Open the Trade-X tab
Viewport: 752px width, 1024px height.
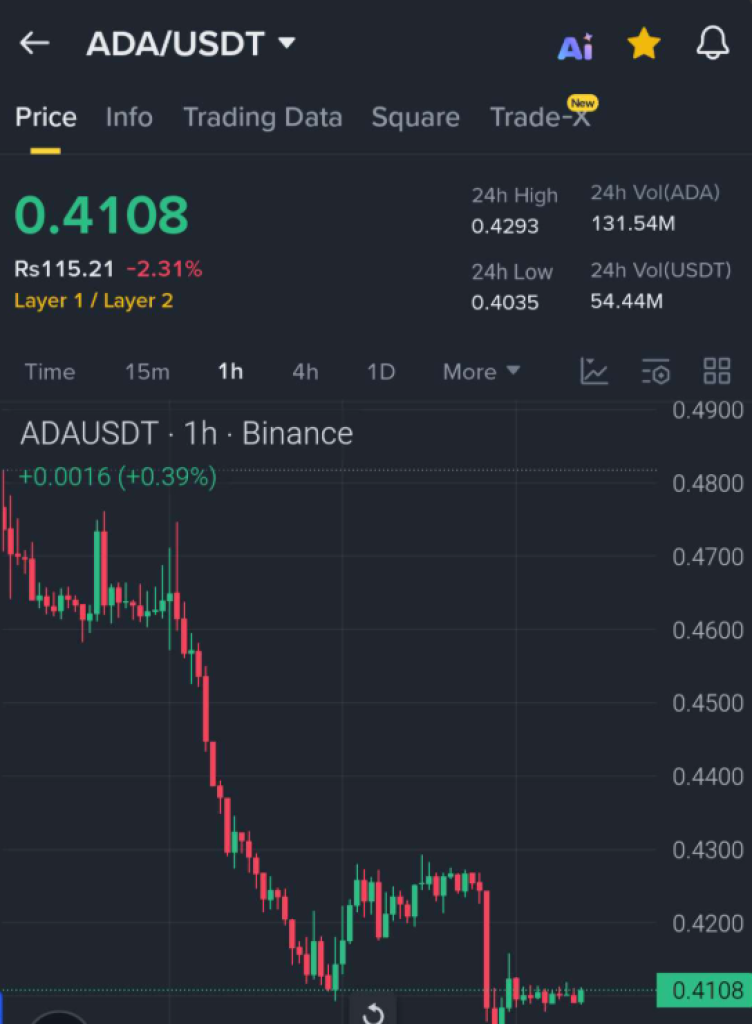540,118
